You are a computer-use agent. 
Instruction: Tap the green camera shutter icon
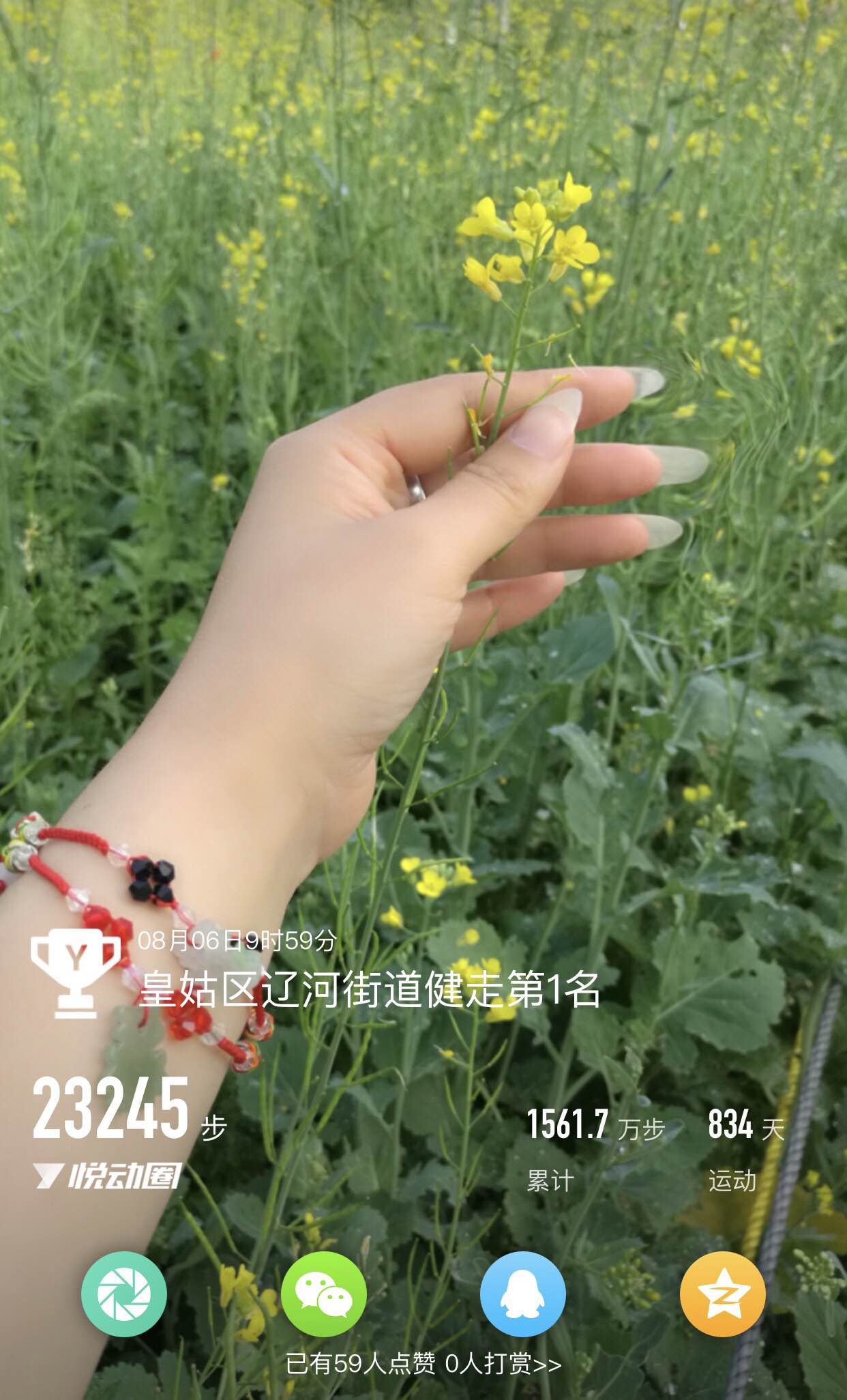(x=124, y=1294)
